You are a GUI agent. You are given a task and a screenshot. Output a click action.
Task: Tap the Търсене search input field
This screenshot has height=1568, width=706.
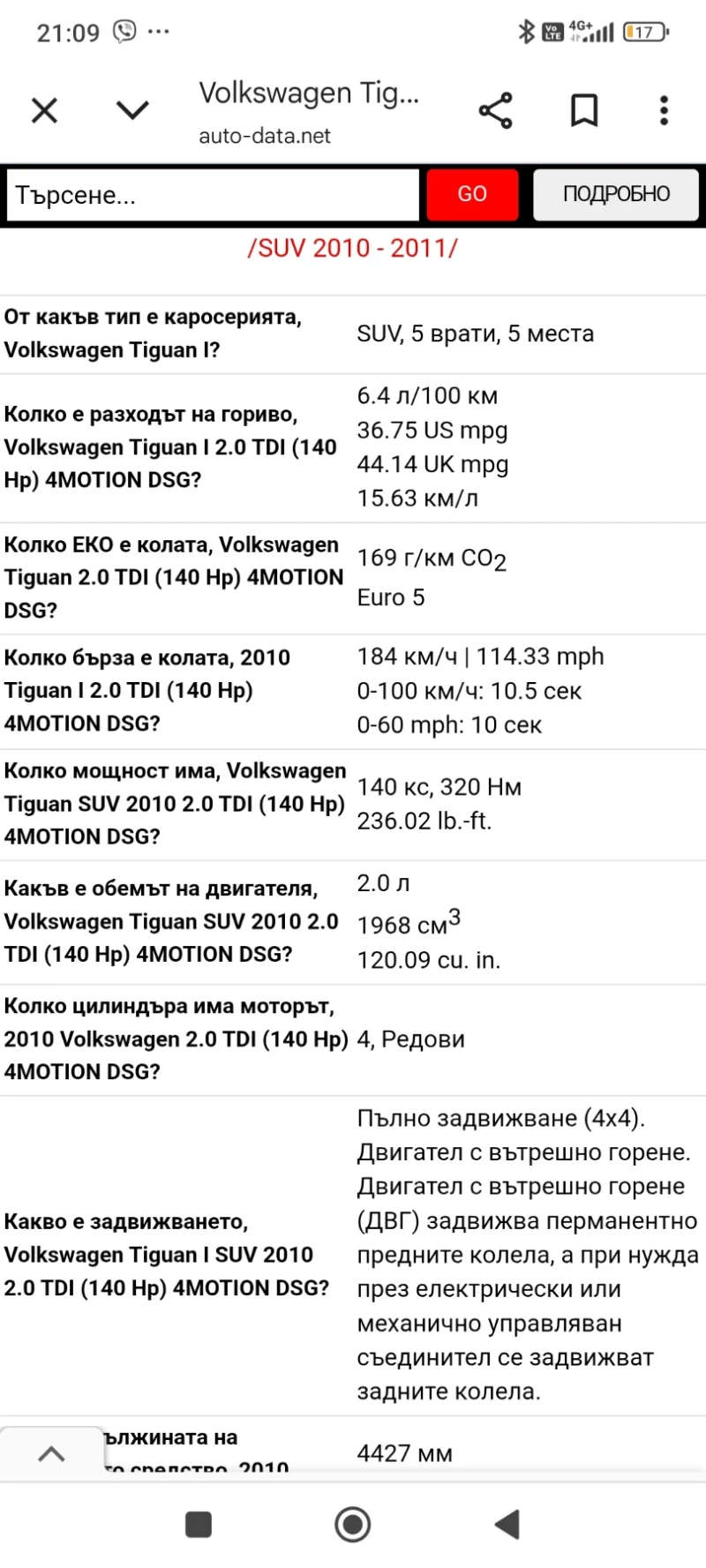click(212, 194)
